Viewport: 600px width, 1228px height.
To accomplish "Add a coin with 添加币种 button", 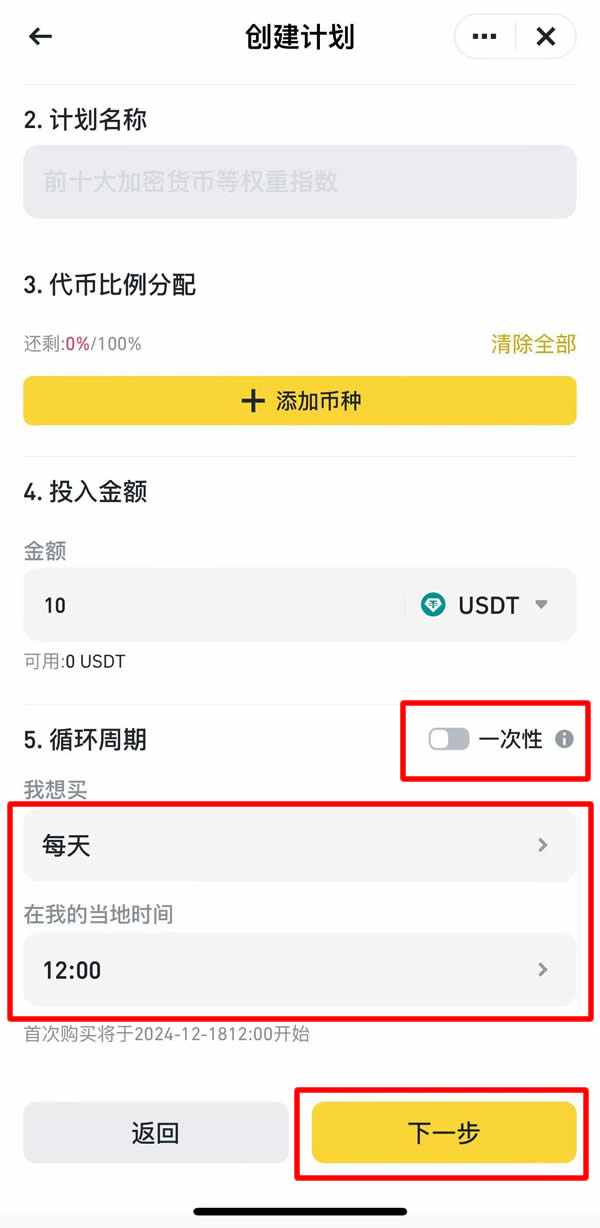I will tap(300, 401).
